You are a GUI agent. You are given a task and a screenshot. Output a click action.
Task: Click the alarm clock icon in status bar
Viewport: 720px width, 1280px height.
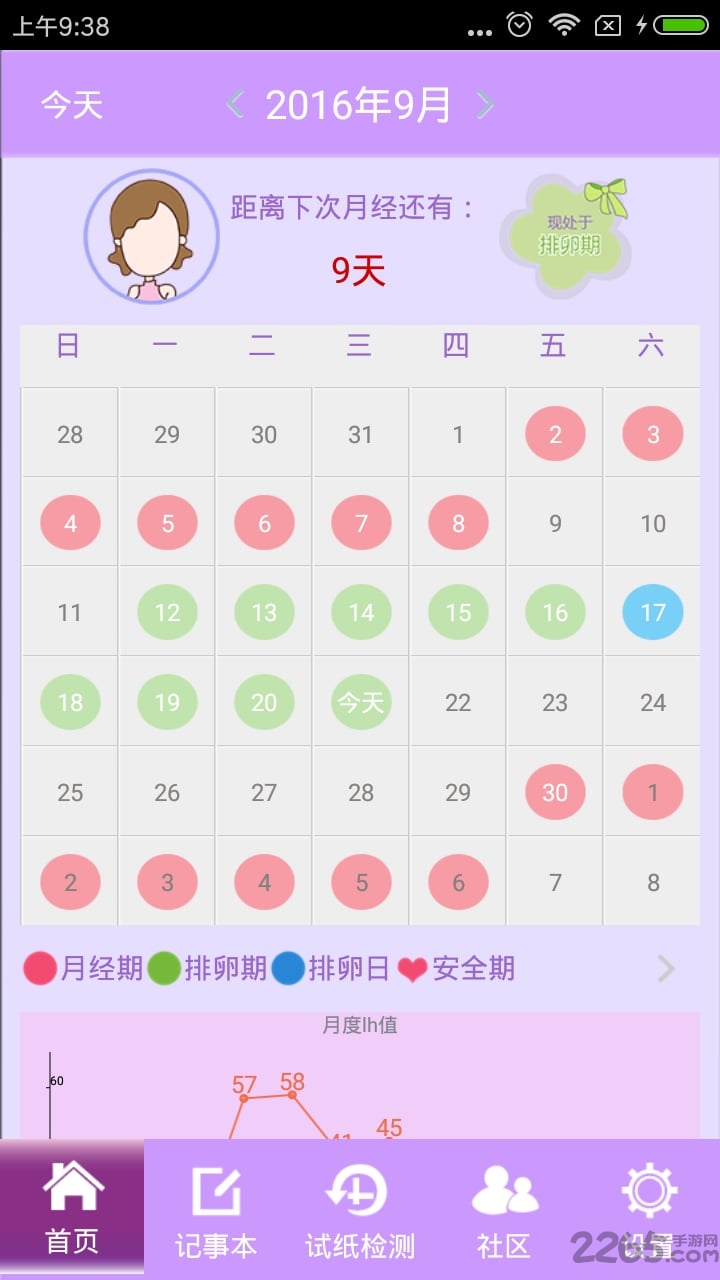[x=518, y=26]
